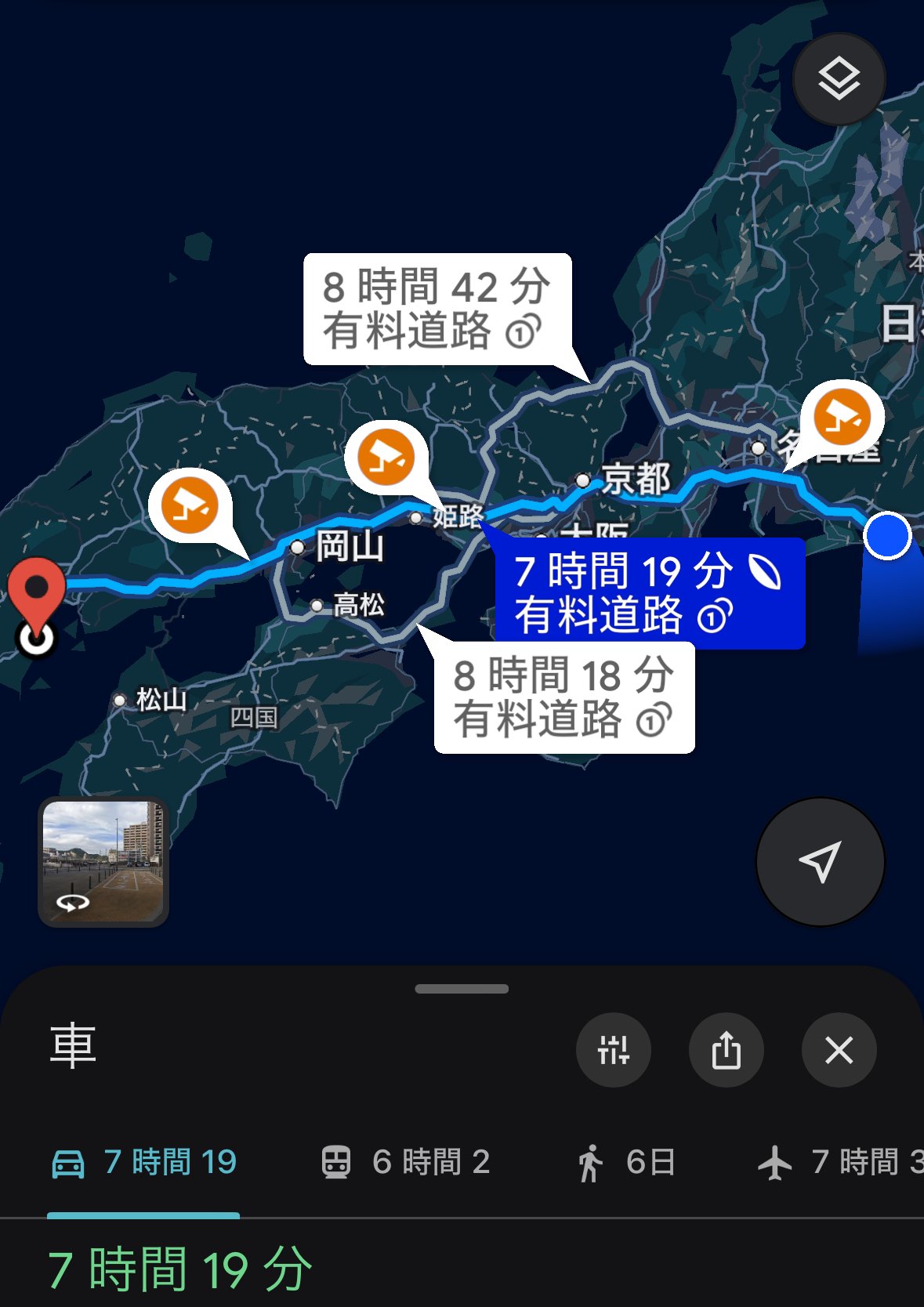Tap the speed camera icon near 姫路
The width and height of the screenshot is (924, 1307).
click(386, 457)
